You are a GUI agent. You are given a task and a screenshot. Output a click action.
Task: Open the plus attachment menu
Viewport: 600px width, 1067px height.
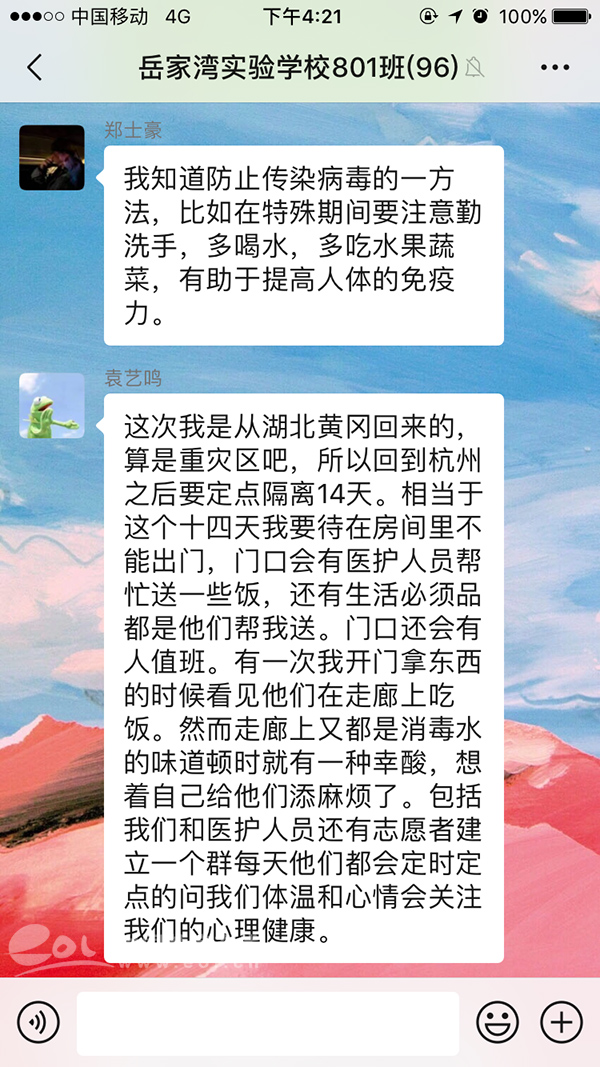pyautogui.click(x=561, y=1022)
